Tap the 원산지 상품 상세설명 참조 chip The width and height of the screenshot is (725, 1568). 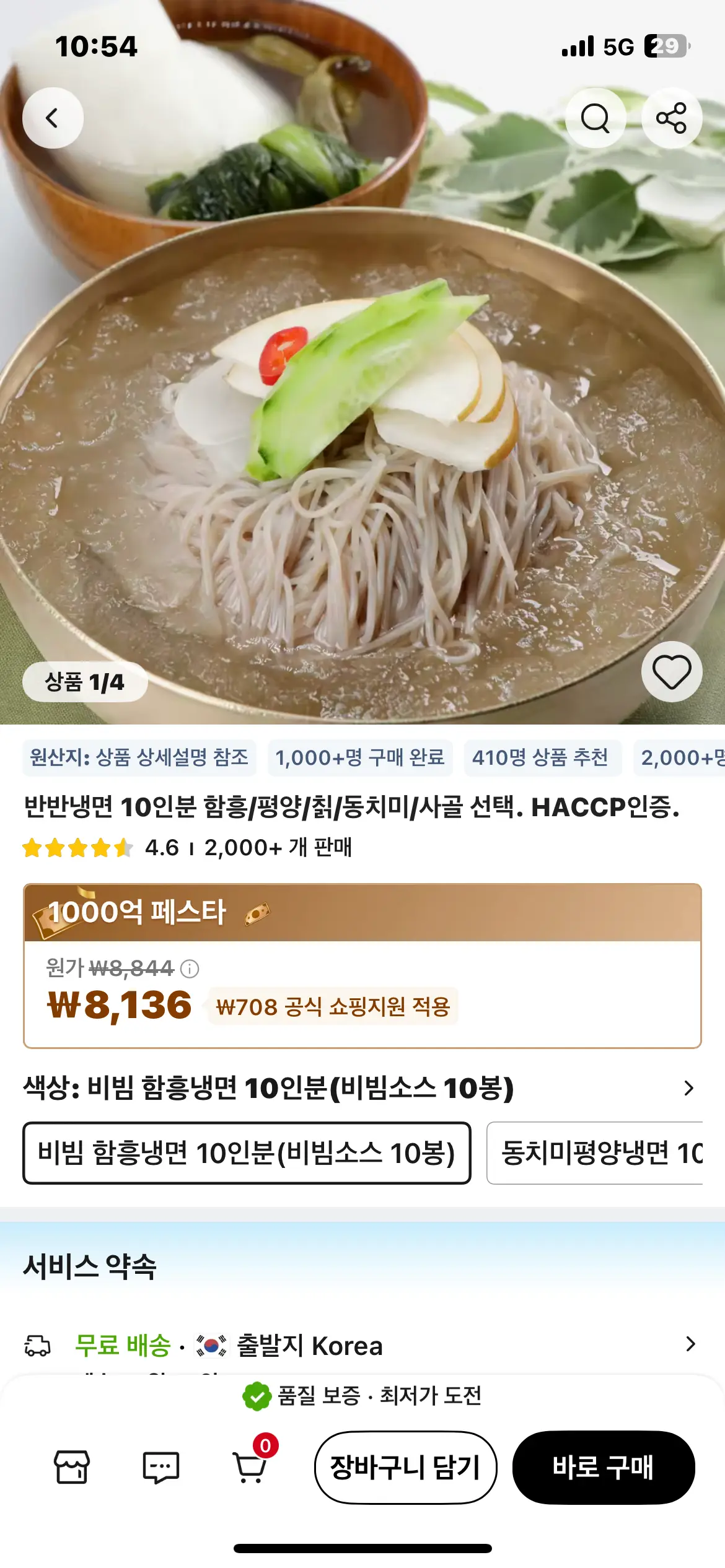click(x=139, y=757)
